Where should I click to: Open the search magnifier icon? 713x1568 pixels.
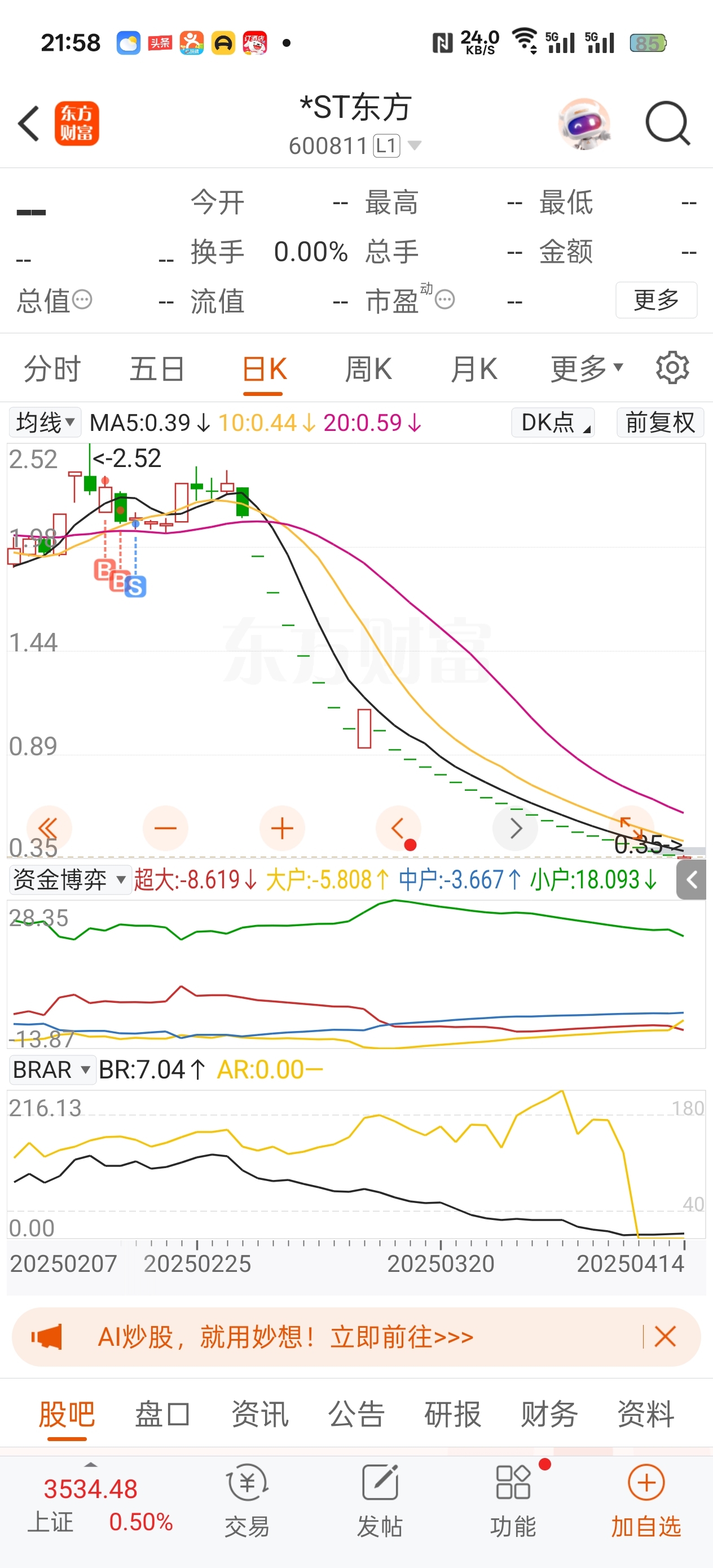point(667,123)
